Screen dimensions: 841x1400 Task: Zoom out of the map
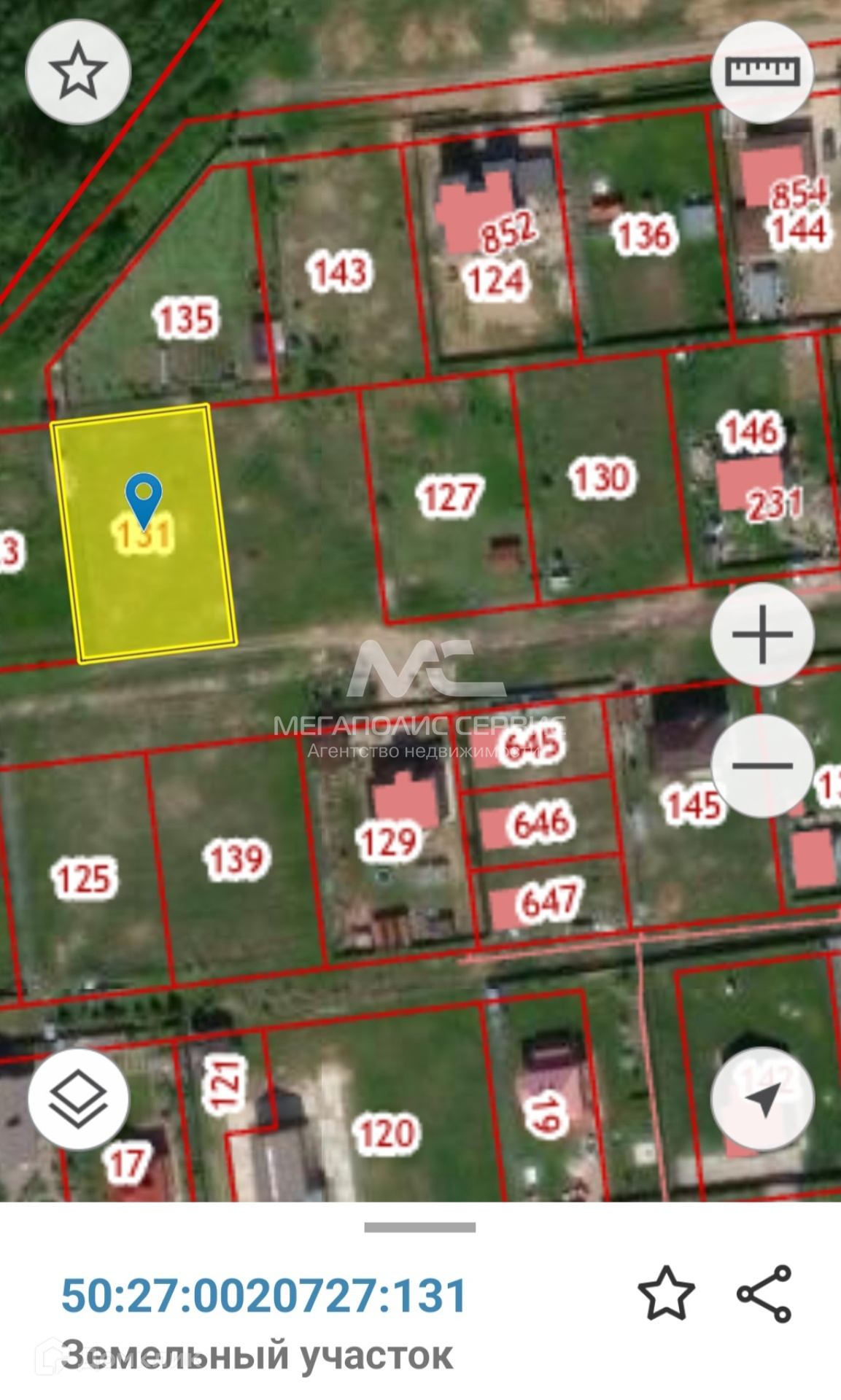click(762, 765)
